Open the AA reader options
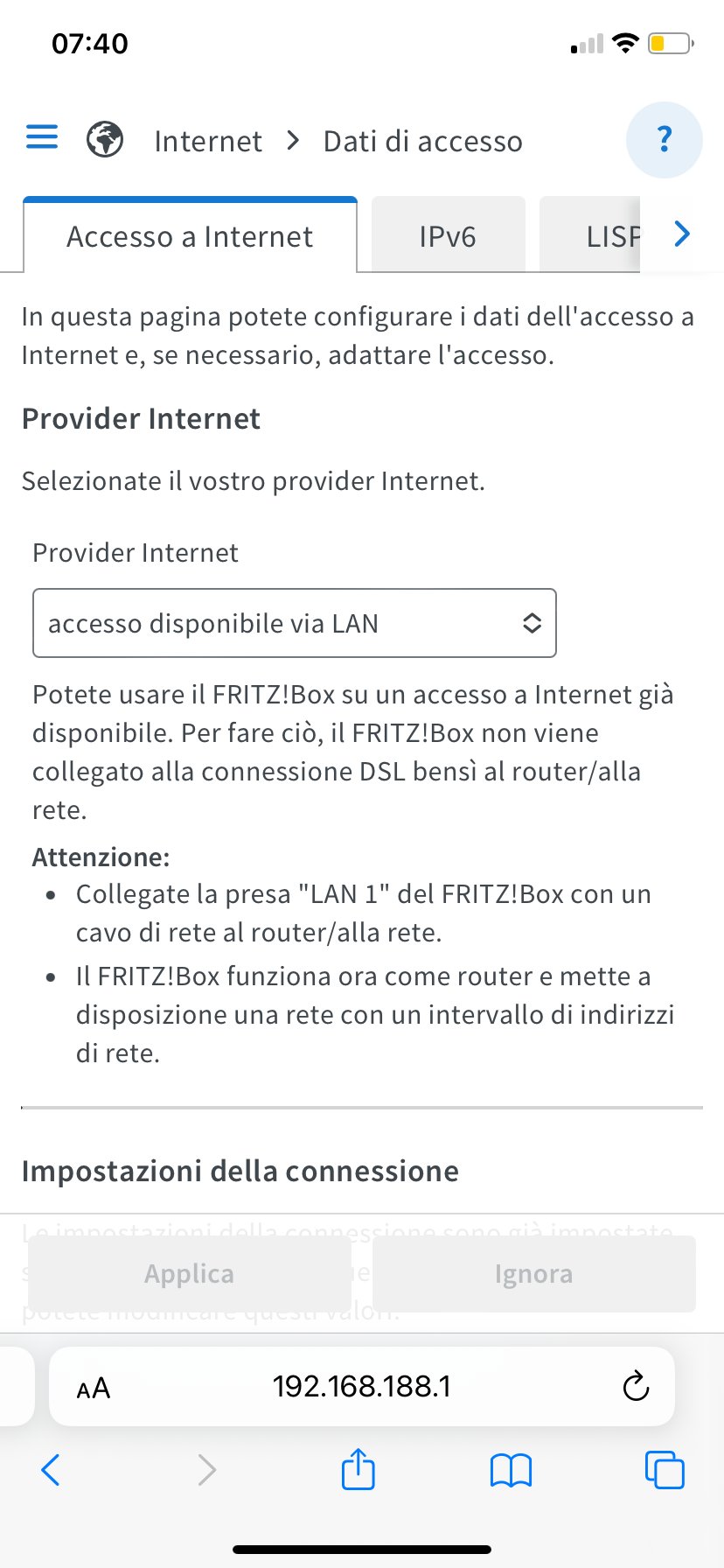This screenshot has height=1568, width=724. [x=94, y=1388]
